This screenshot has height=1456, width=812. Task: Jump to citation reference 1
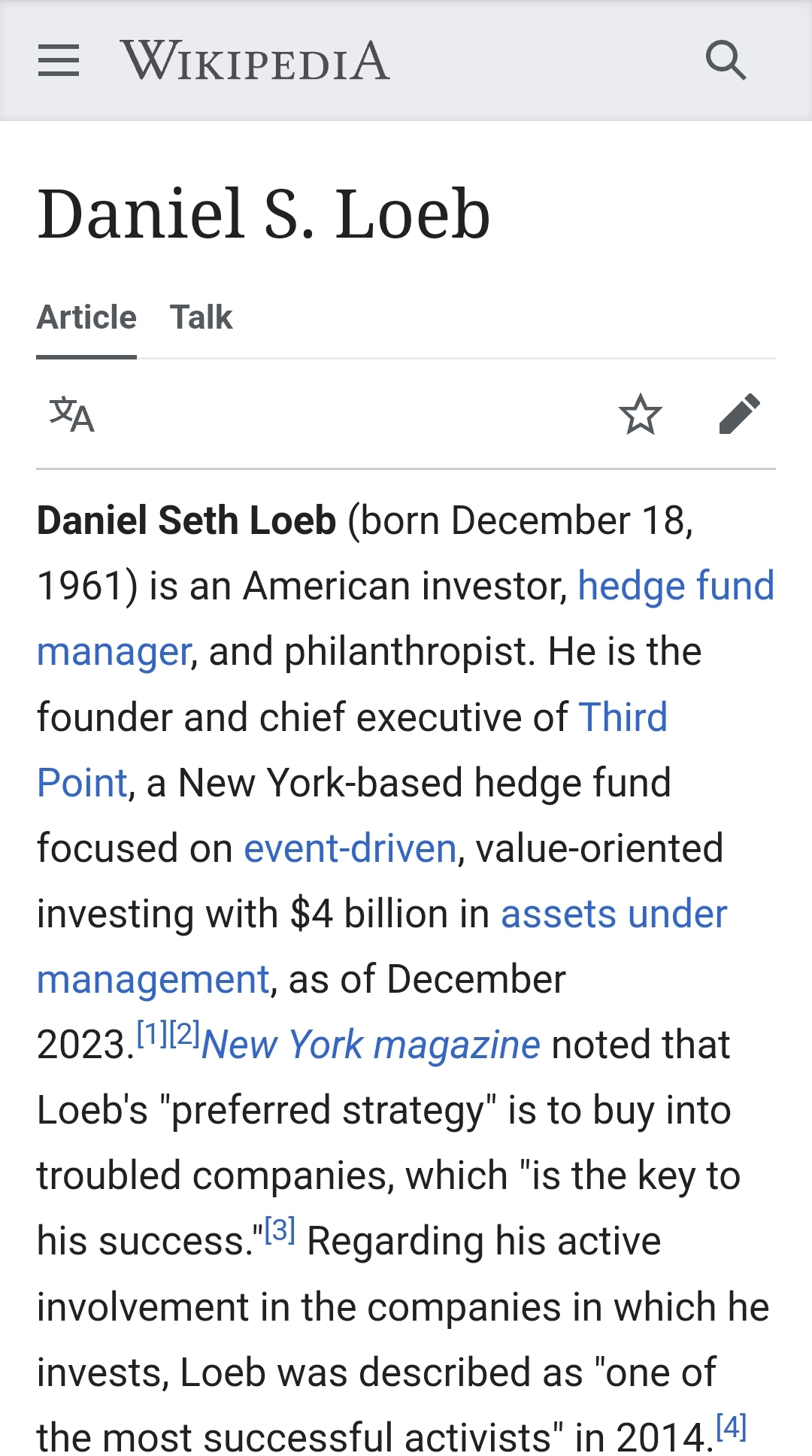point(152,1035)
